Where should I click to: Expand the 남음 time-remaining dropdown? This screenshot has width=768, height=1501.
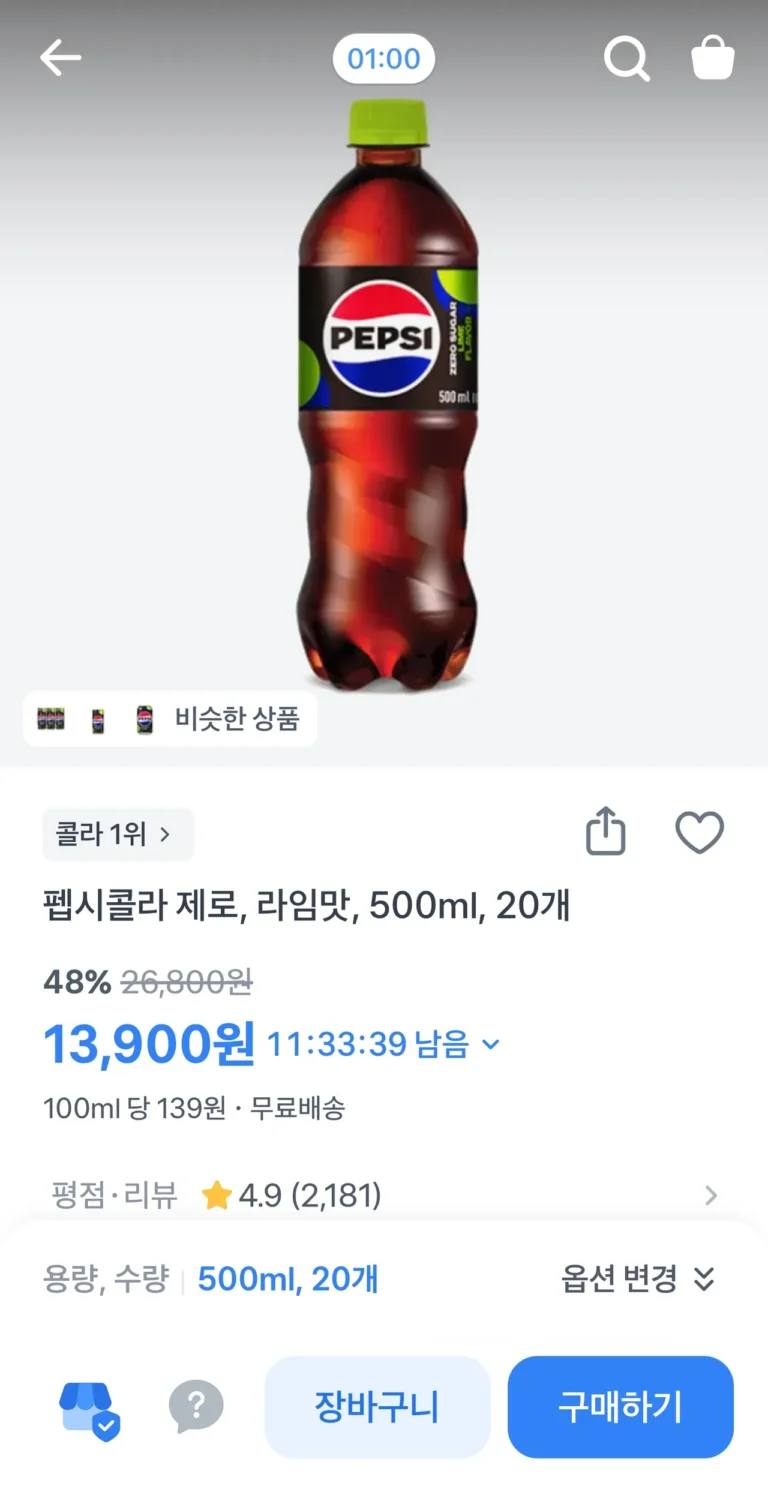click(x=490, y=1045)
